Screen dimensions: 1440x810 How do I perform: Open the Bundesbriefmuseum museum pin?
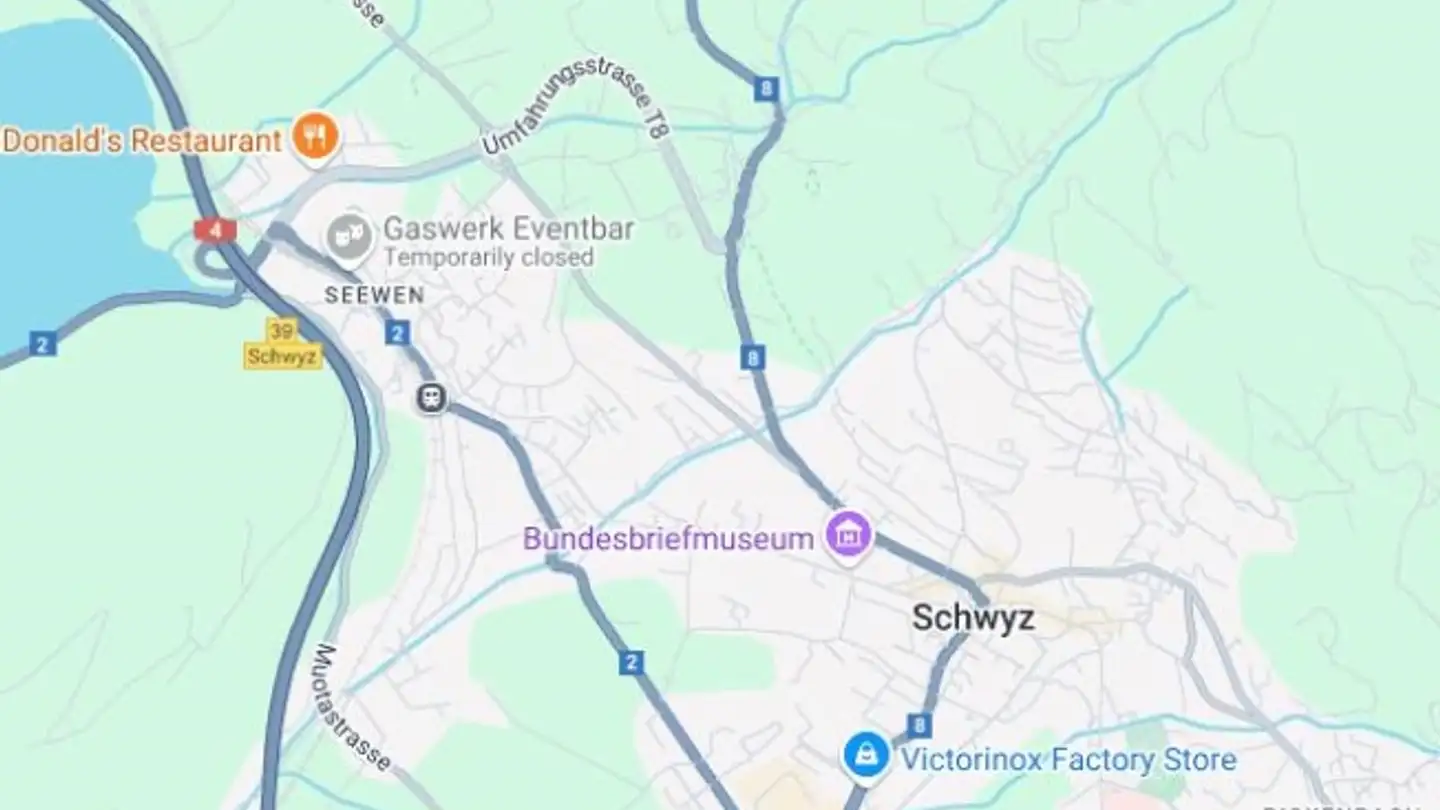click(x=849, y=537)
